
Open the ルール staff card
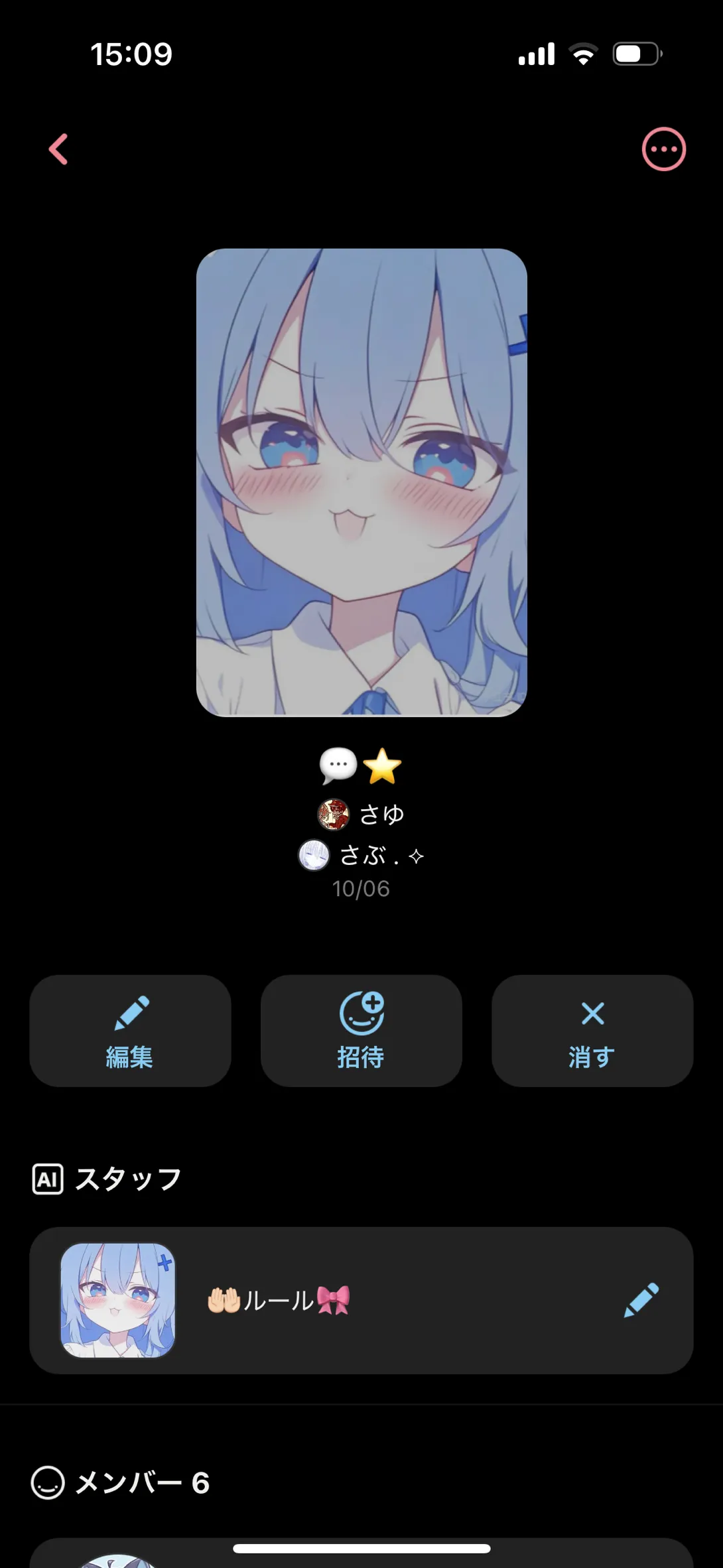pyautogui.click(x=332, y=1300)
